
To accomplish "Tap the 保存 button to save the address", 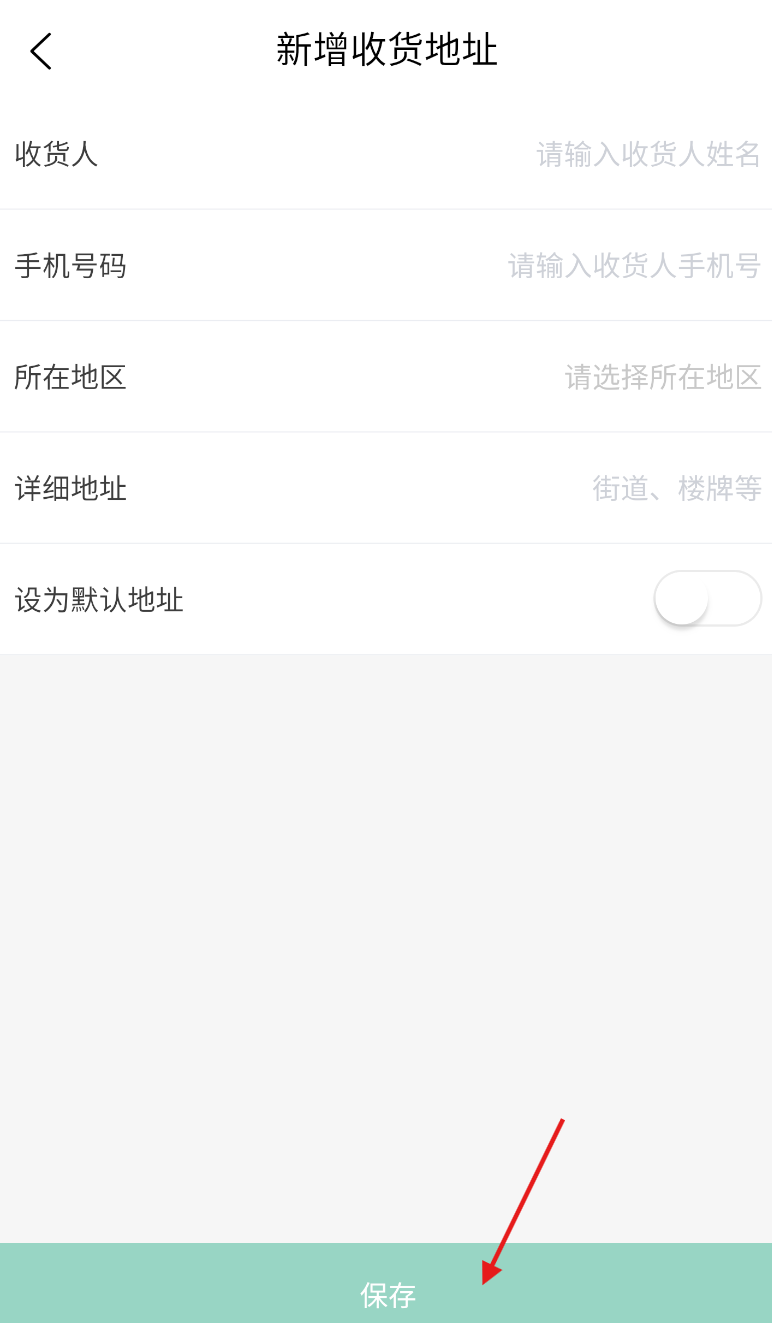I will click(386, 1283).
